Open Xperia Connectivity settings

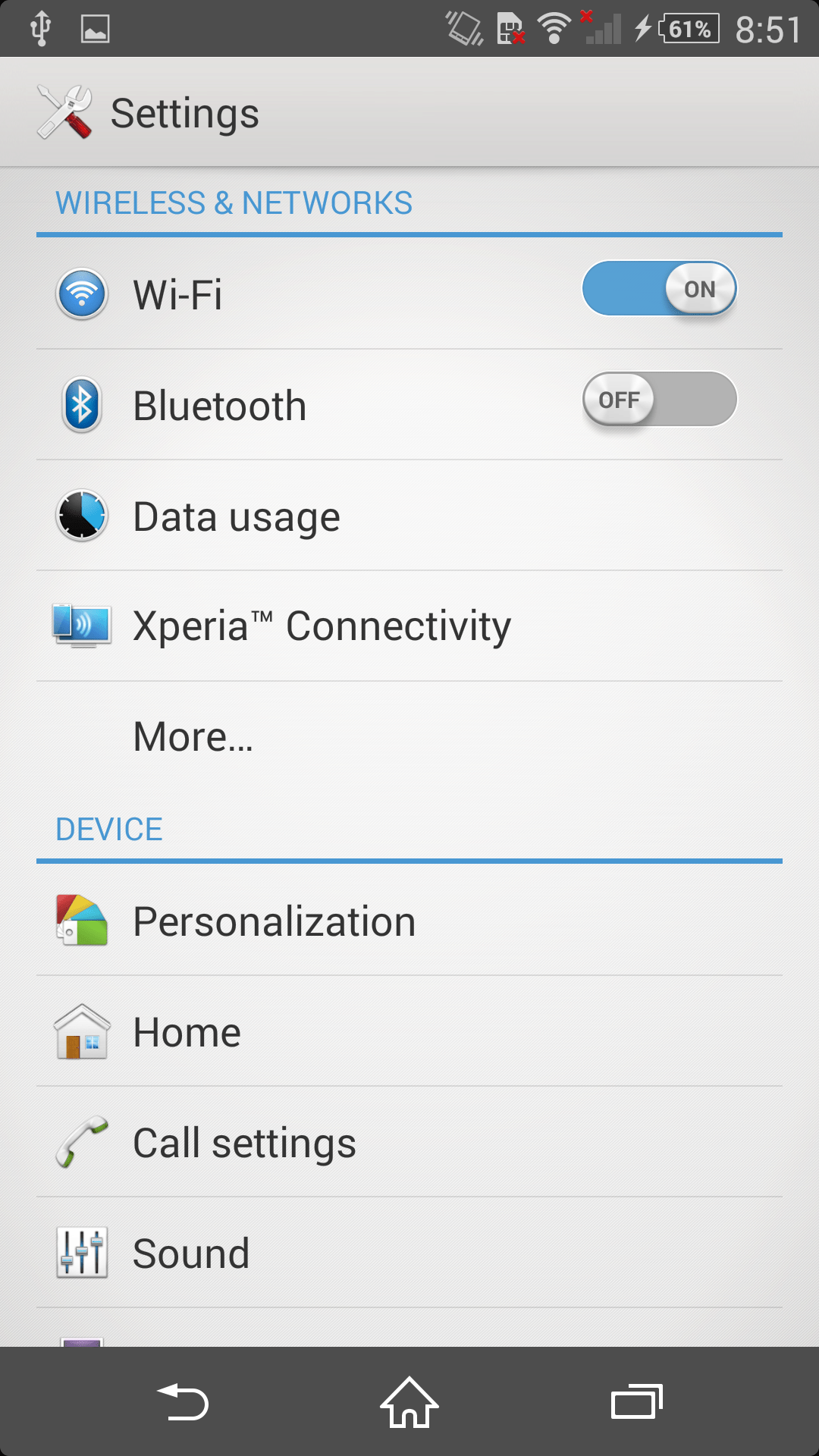pyautogui.click(x=409, y=626)
